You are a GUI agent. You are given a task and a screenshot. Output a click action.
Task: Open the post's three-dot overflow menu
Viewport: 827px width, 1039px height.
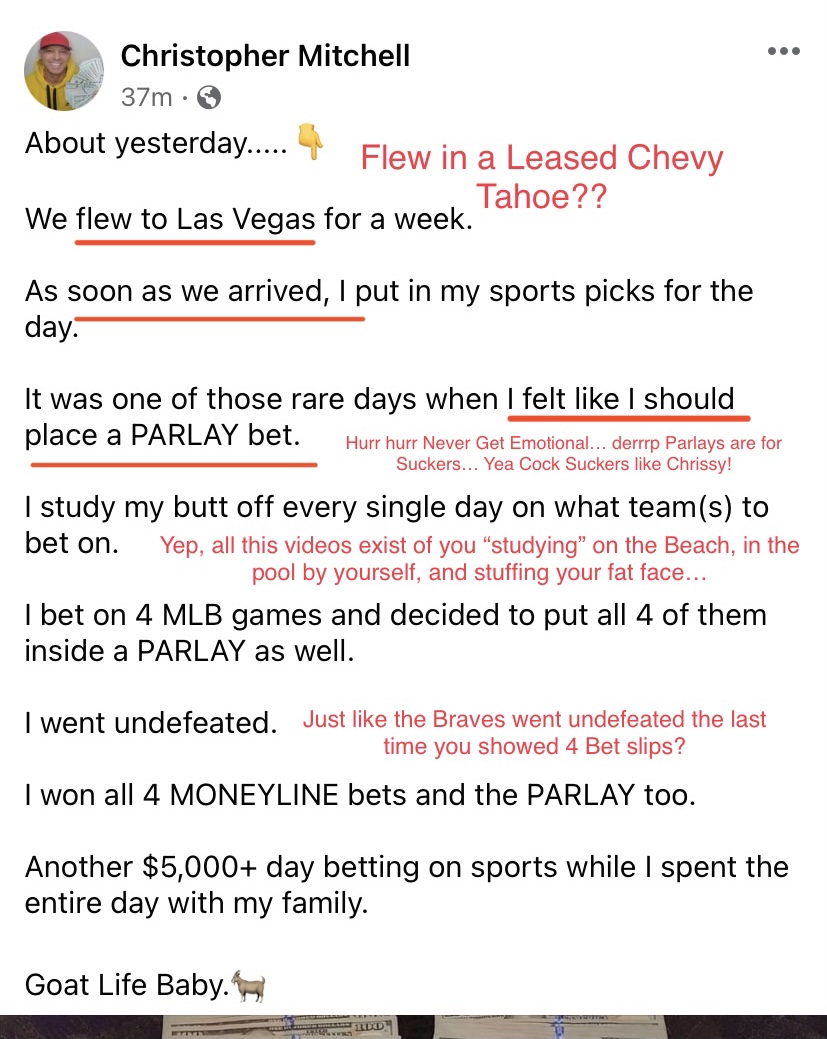pyautogui.click(x=783, y=52)
